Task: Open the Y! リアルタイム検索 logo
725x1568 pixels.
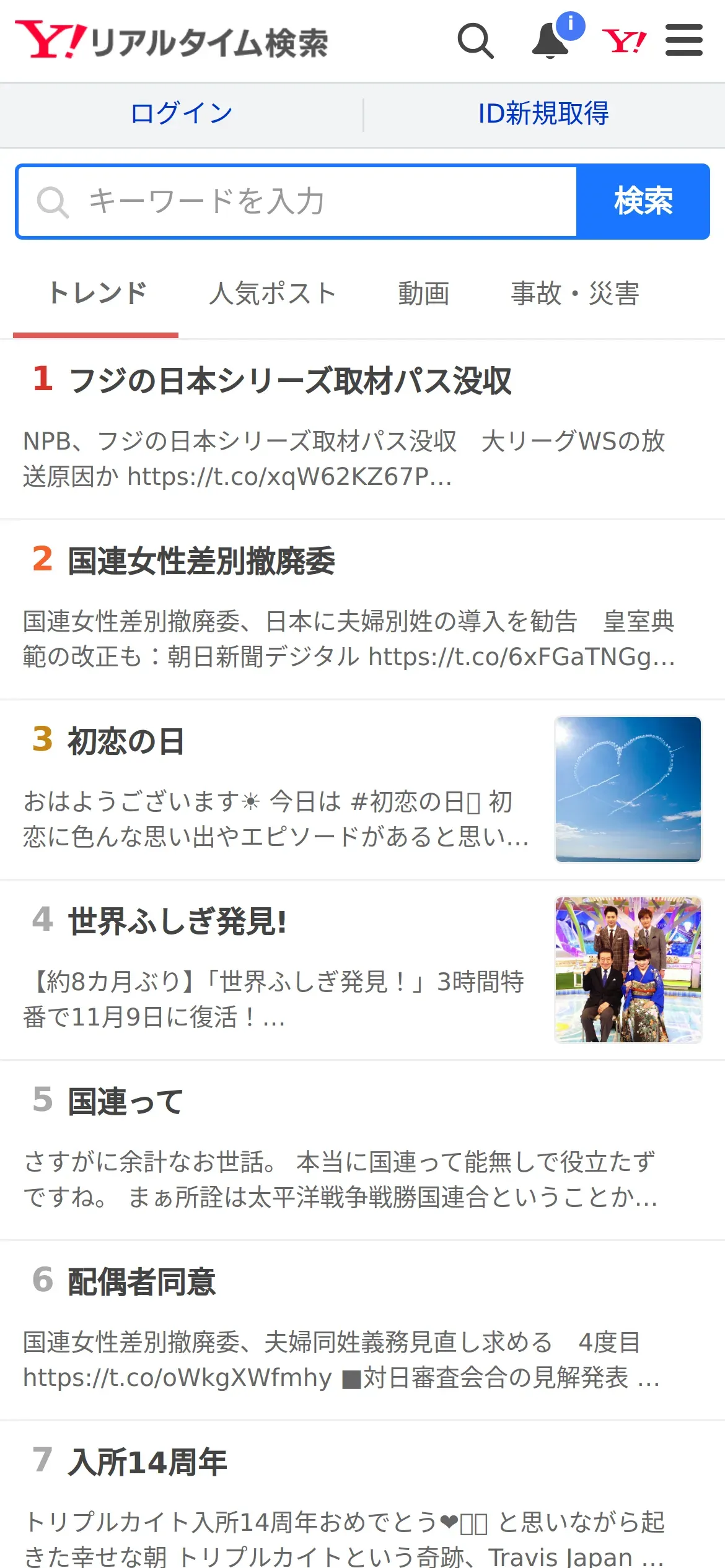Action: point(172,41)
